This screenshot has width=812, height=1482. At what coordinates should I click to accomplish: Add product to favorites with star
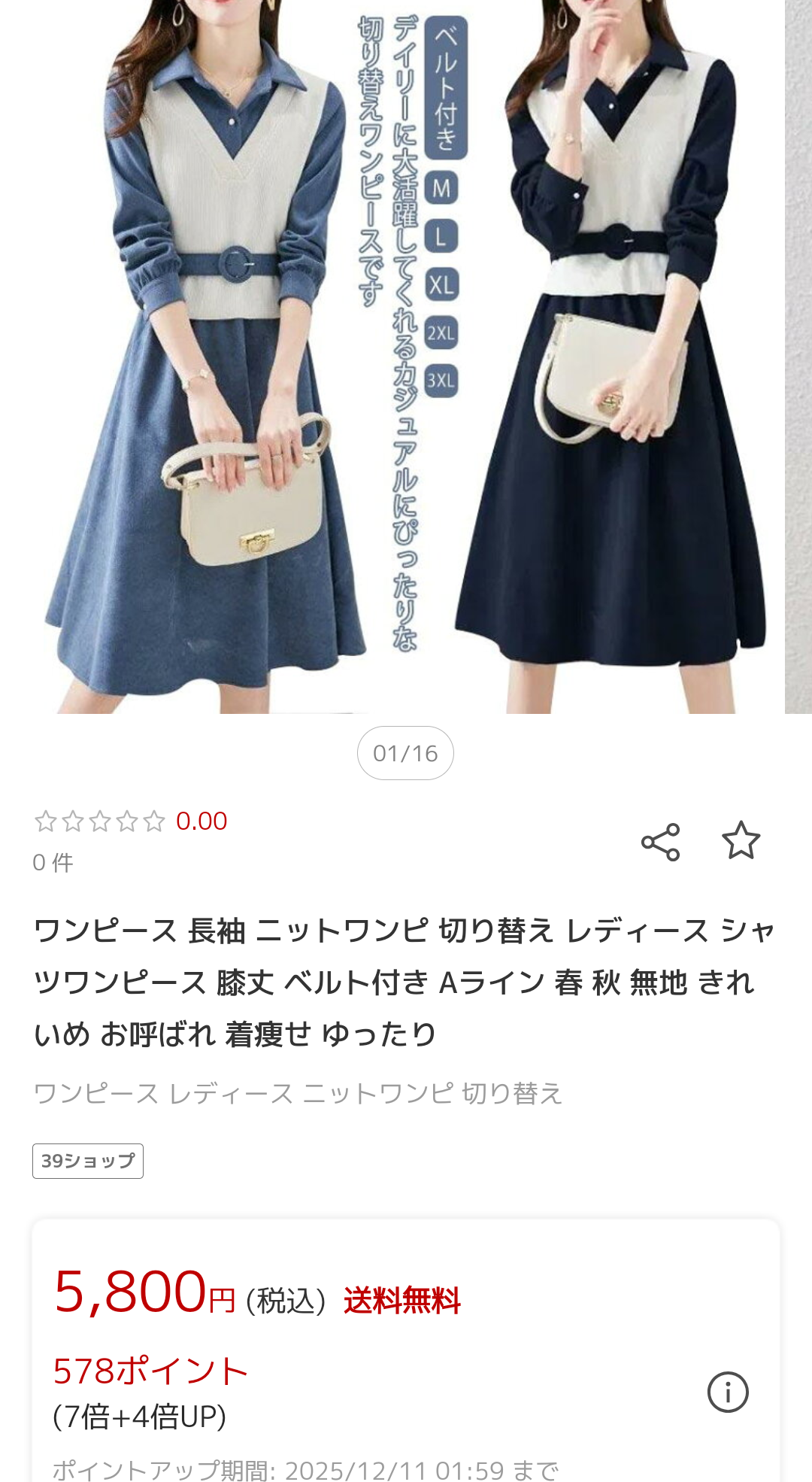tap(741, 840)
